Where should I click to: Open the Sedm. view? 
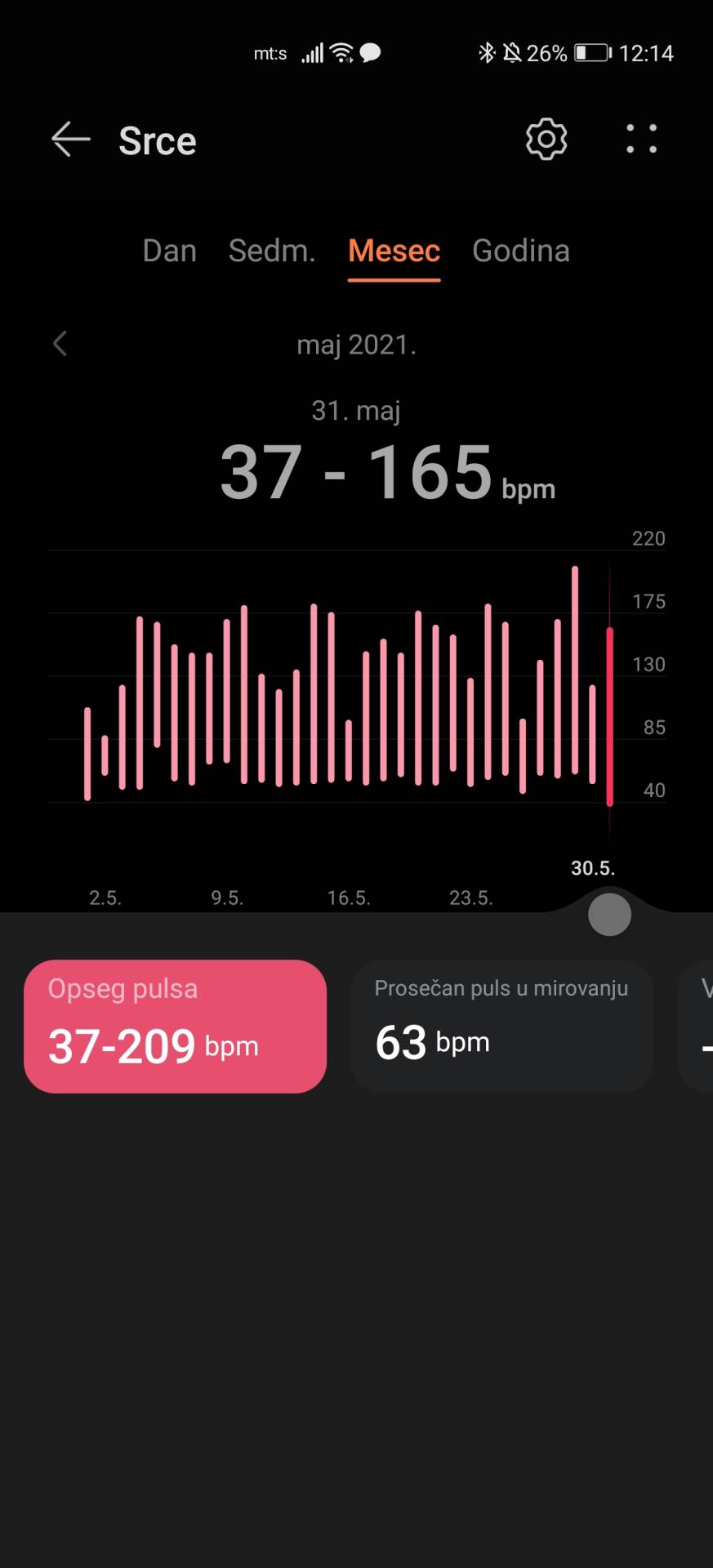(x=271, y=252)
